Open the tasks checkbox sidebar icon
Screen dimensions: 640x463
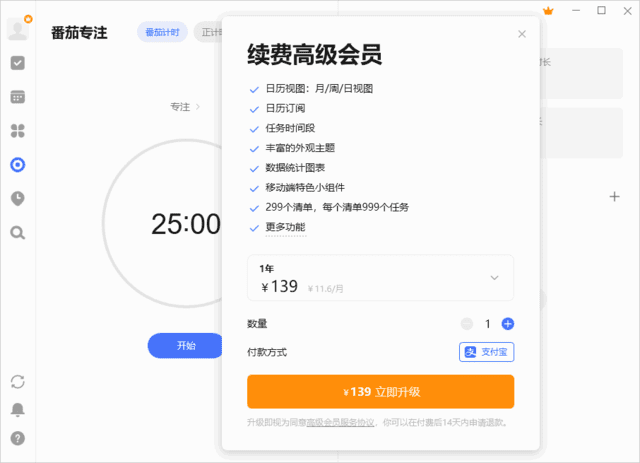[x=18, y=63]
